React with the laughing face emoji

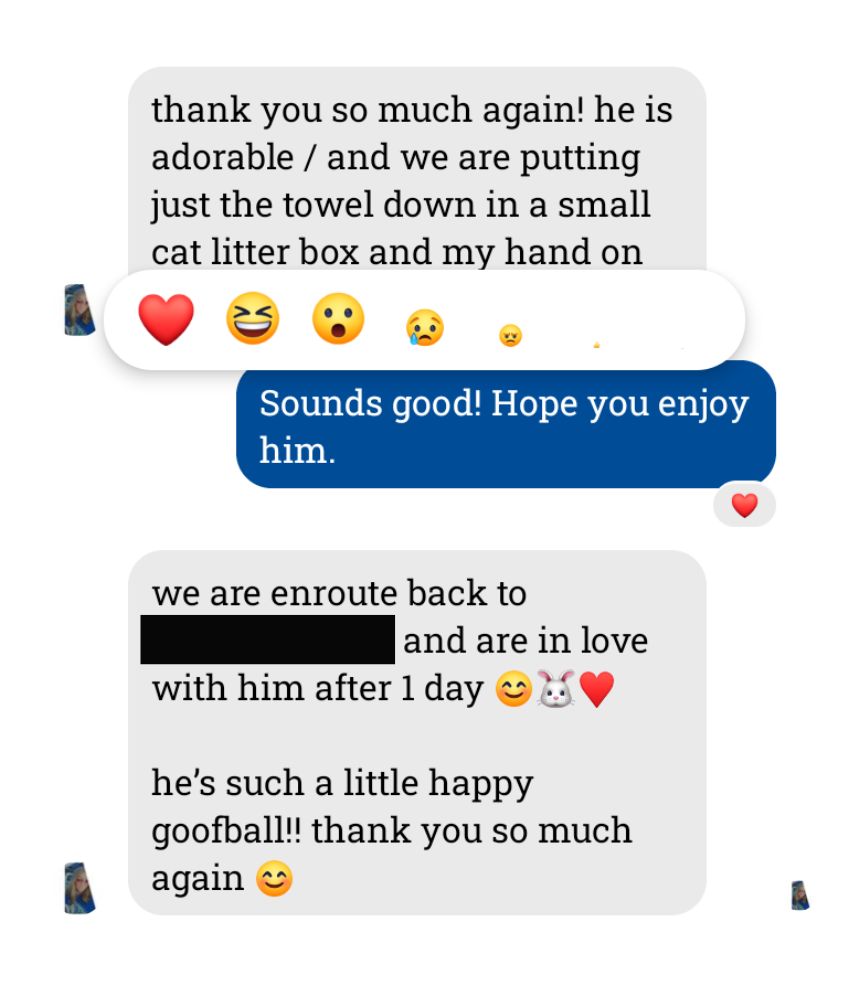pos(252,320)
